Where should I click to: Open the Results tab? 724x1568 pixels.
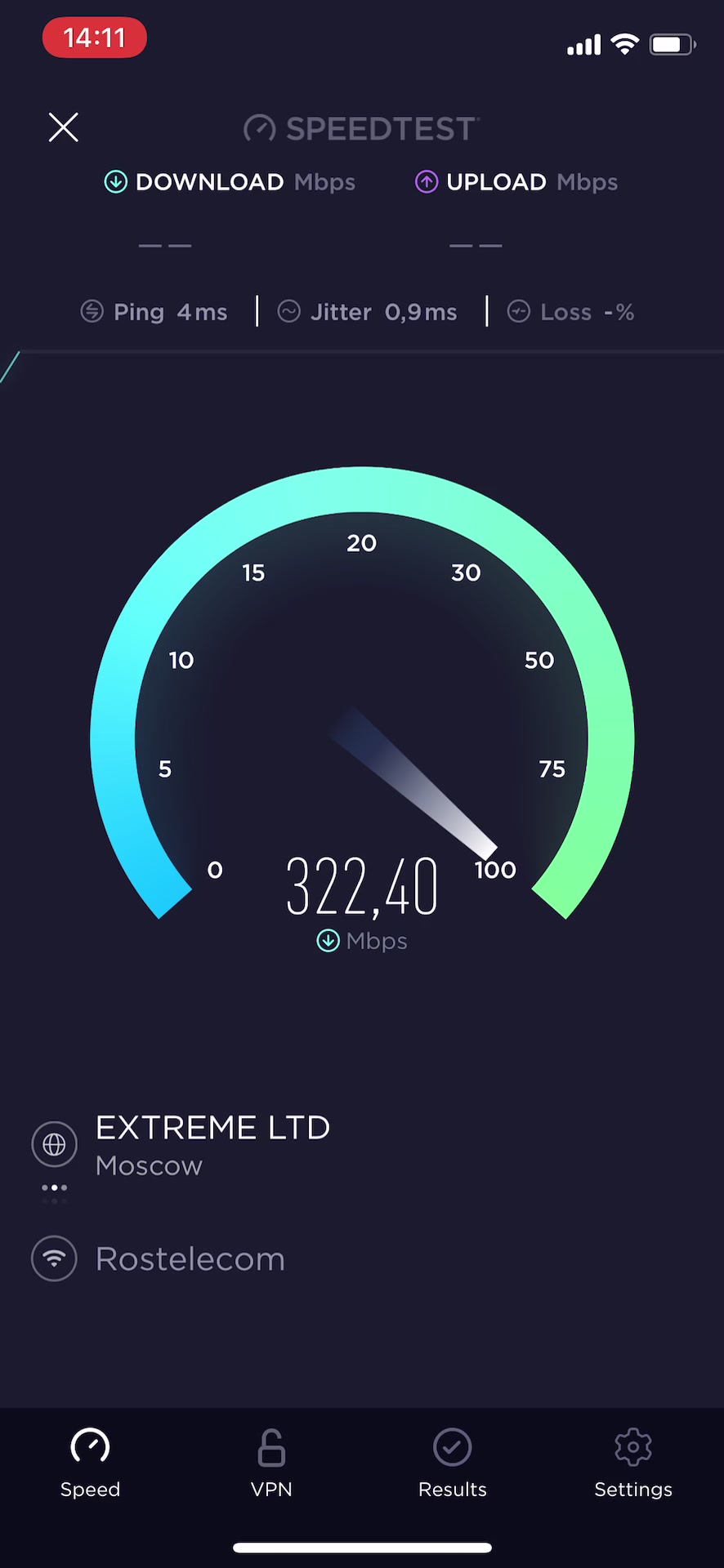click(452, 1463)
